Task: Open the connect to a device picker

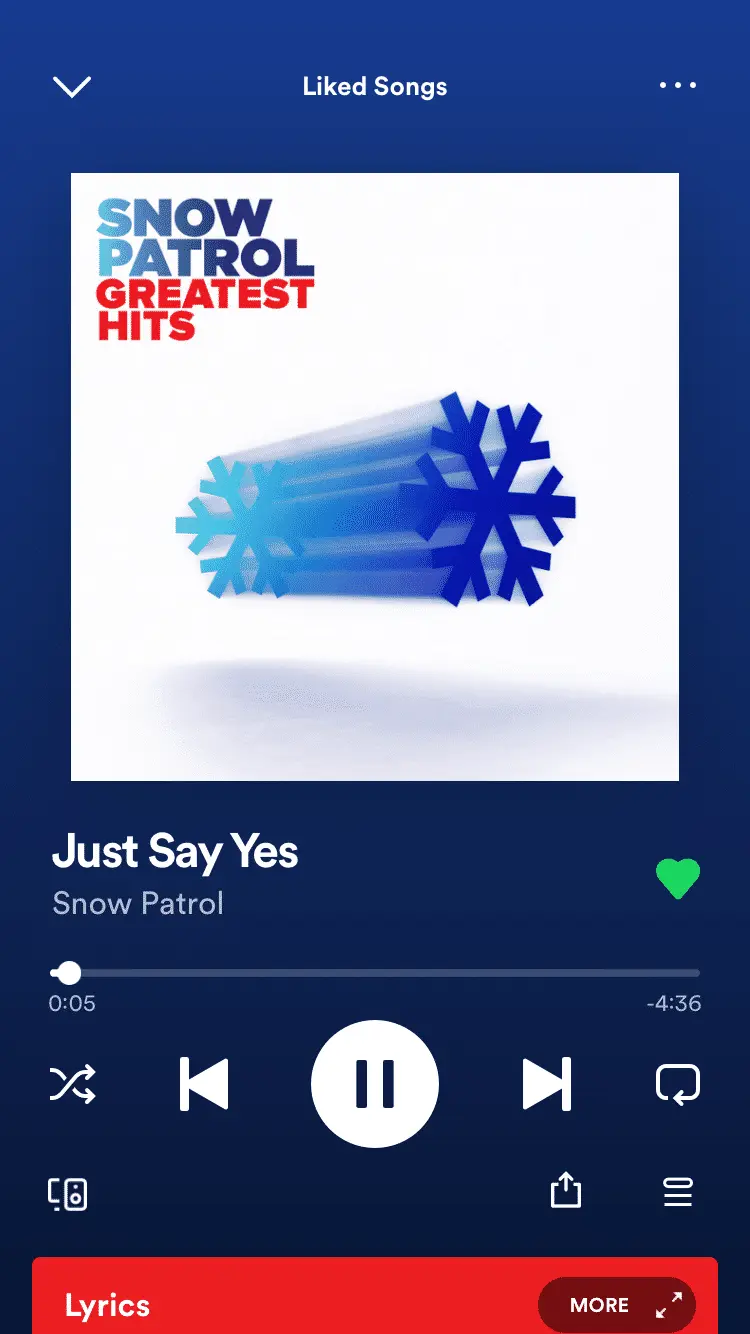Action: coord(68,1193)
